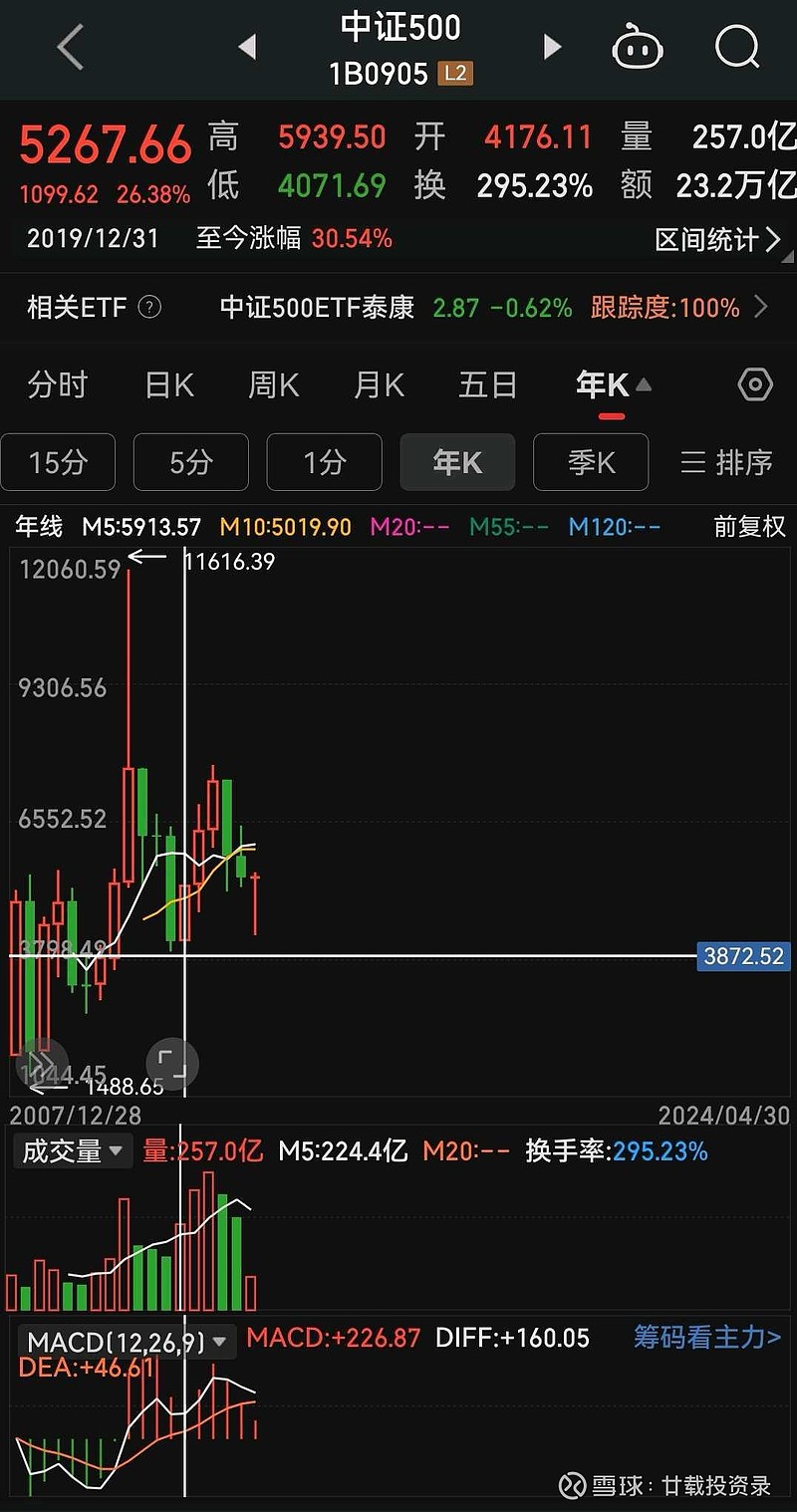Open the robot assistant icon
The image size is (797, 1512).
tap(638, 47)
